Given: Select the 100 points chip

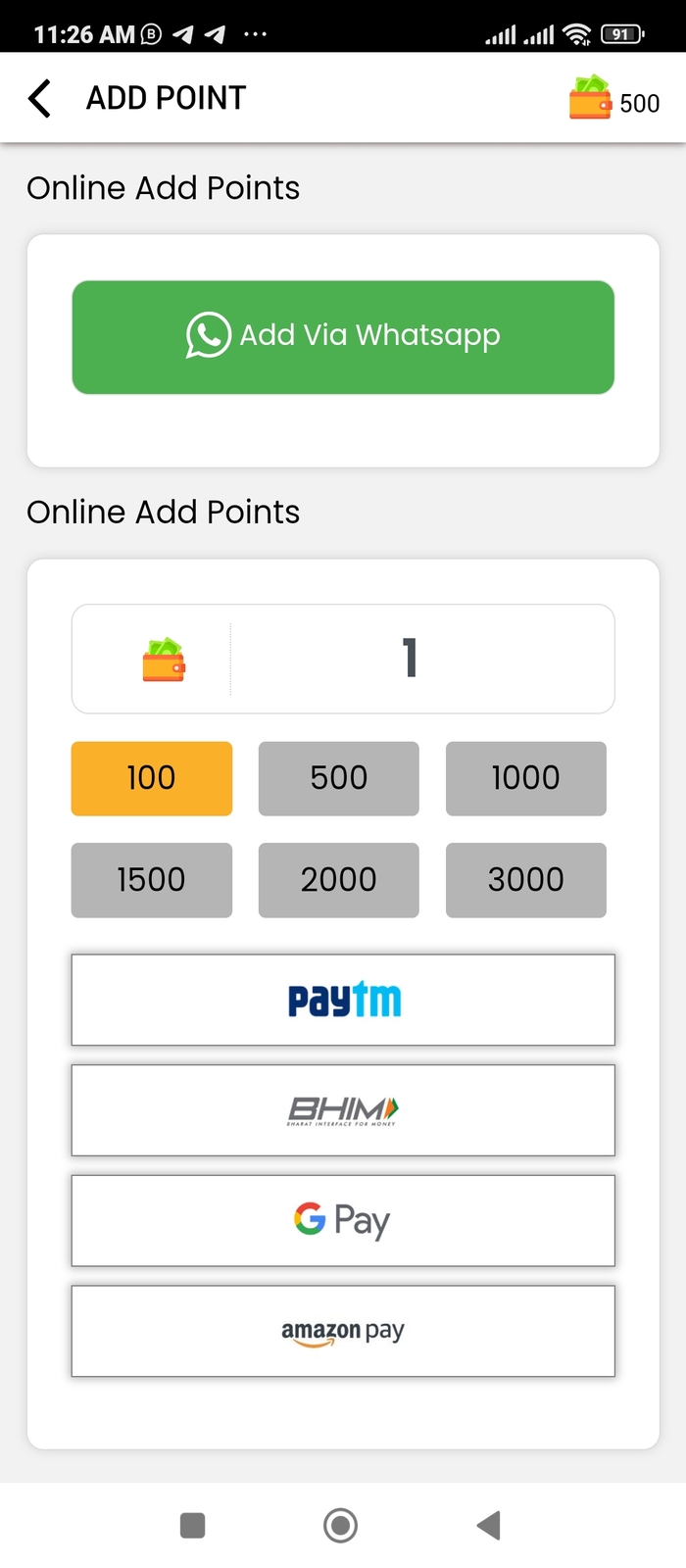Looking at the screenshot, I should coord(152,778).
